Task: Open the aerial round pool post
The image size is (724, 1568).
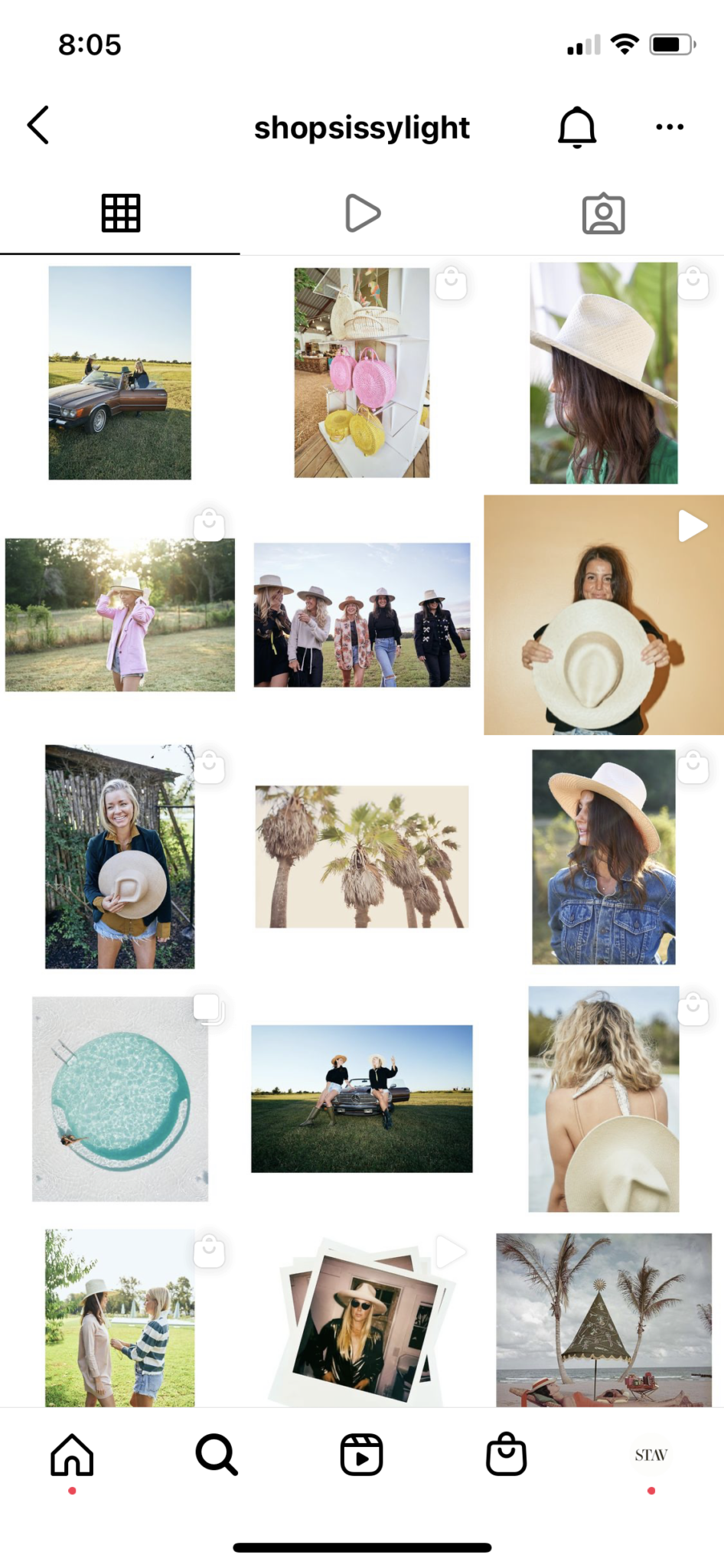Action: [120, 1099]
